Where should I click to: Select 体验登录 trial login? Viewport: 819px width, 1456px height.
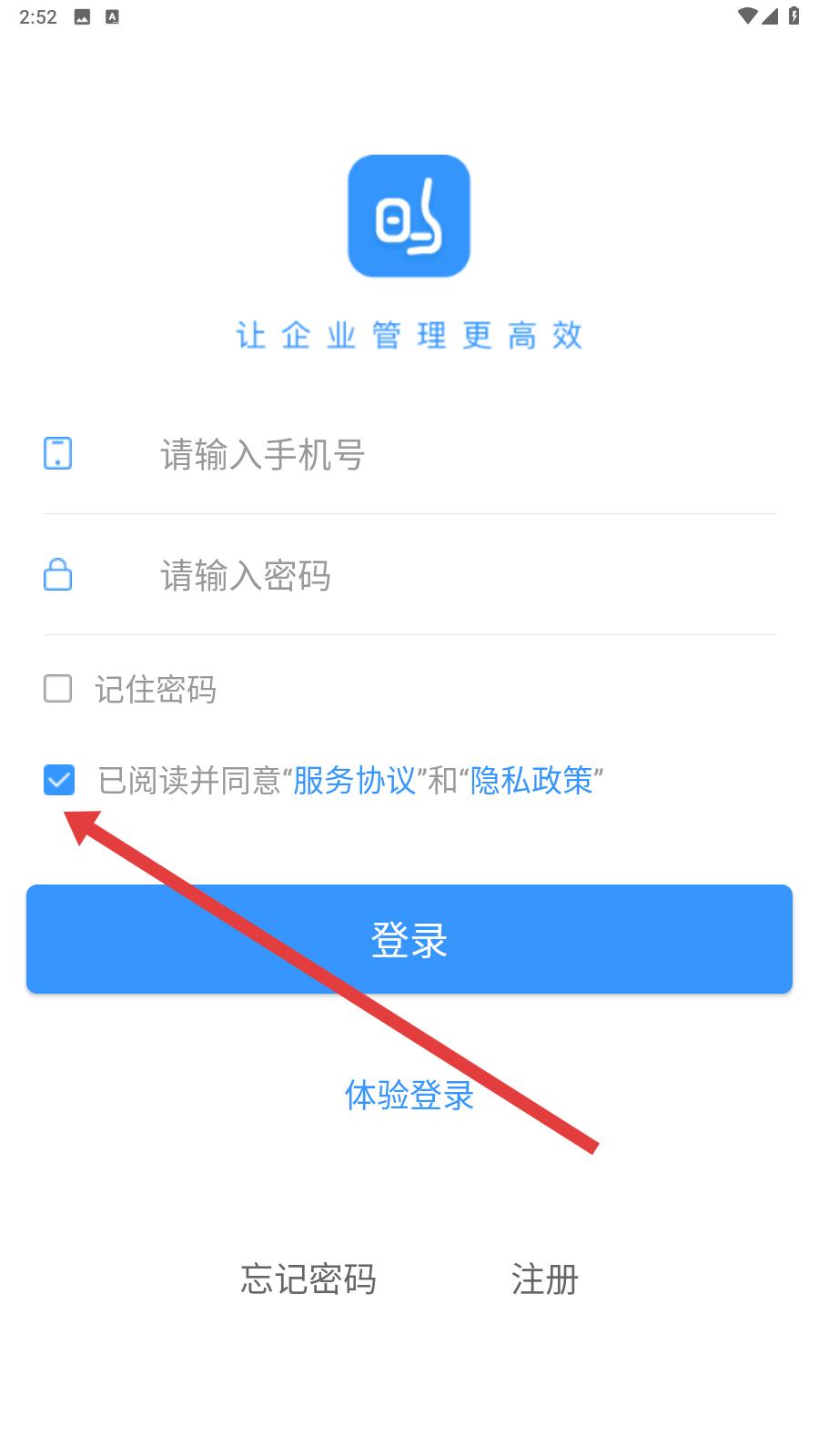(409, 1095)
